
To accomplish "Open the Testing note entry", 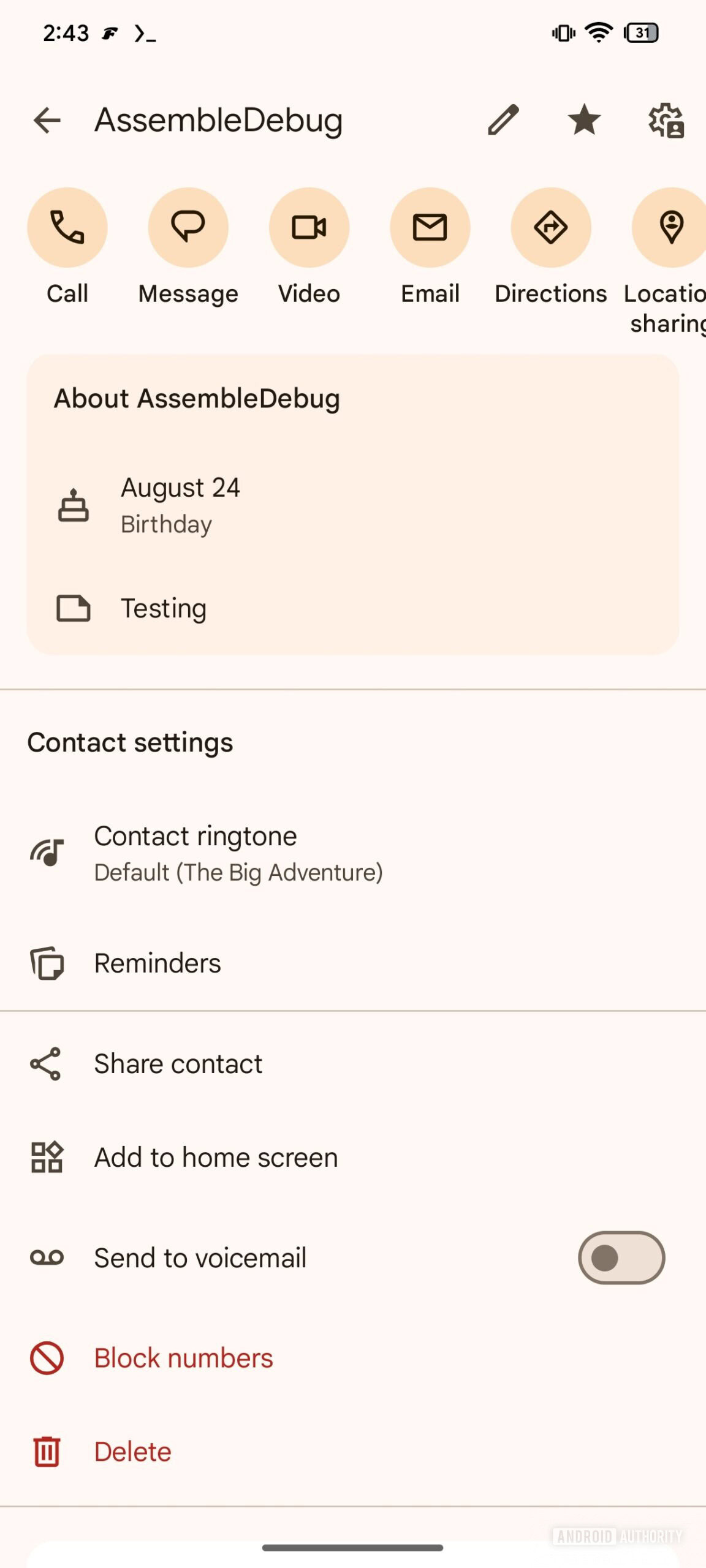I will pos(164,608).
